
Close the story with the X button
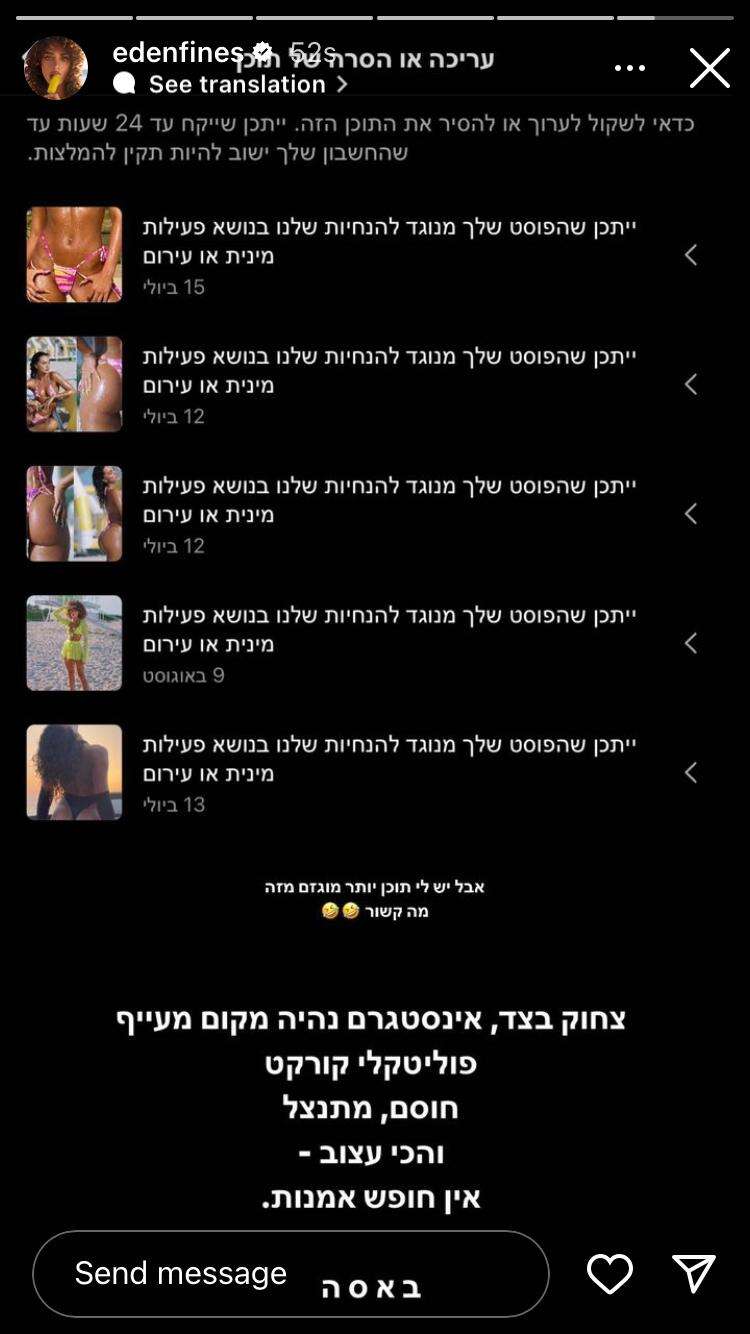pos(709,68)
